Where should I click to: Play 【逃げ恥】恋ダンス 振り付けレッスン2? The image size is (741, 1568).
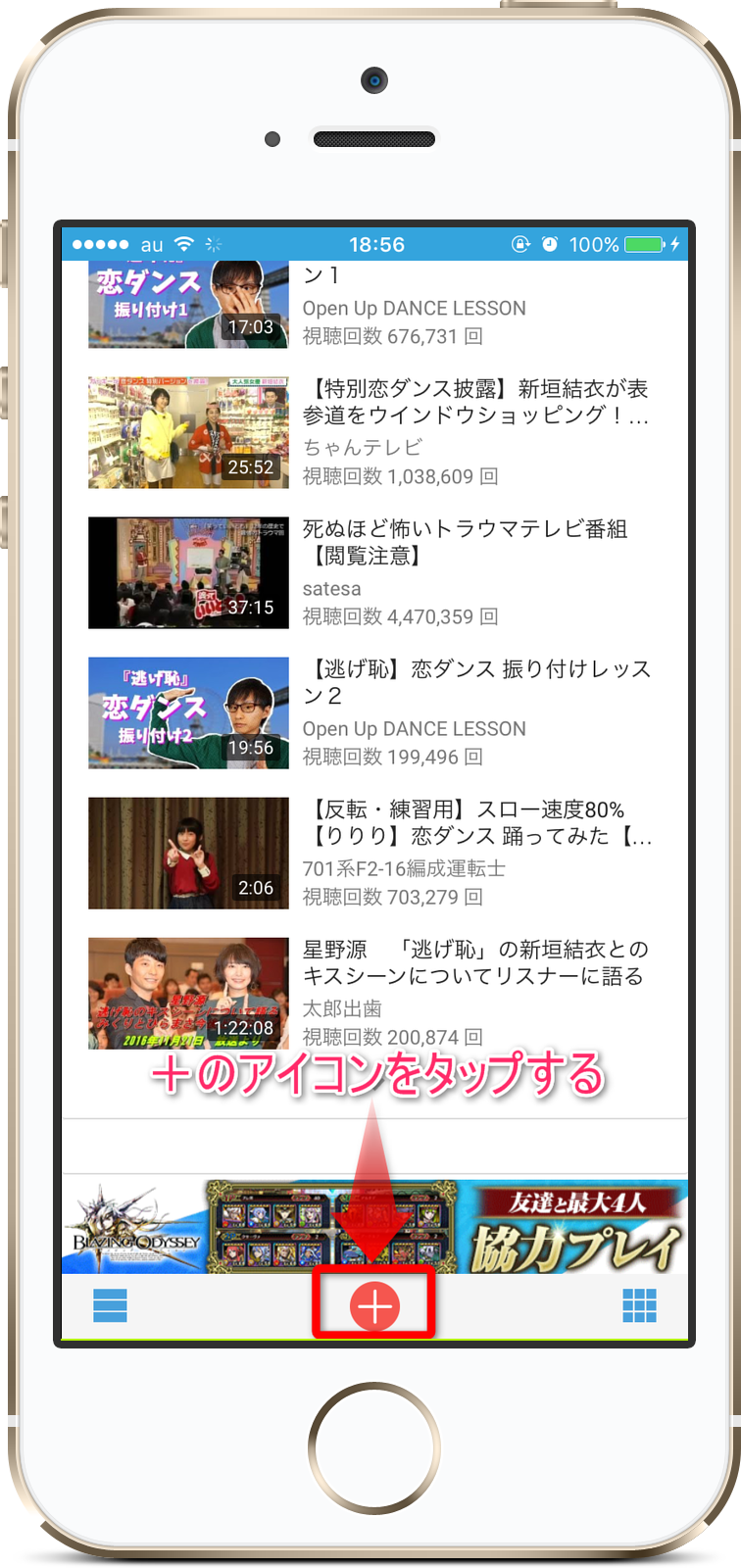click(188, 712)
